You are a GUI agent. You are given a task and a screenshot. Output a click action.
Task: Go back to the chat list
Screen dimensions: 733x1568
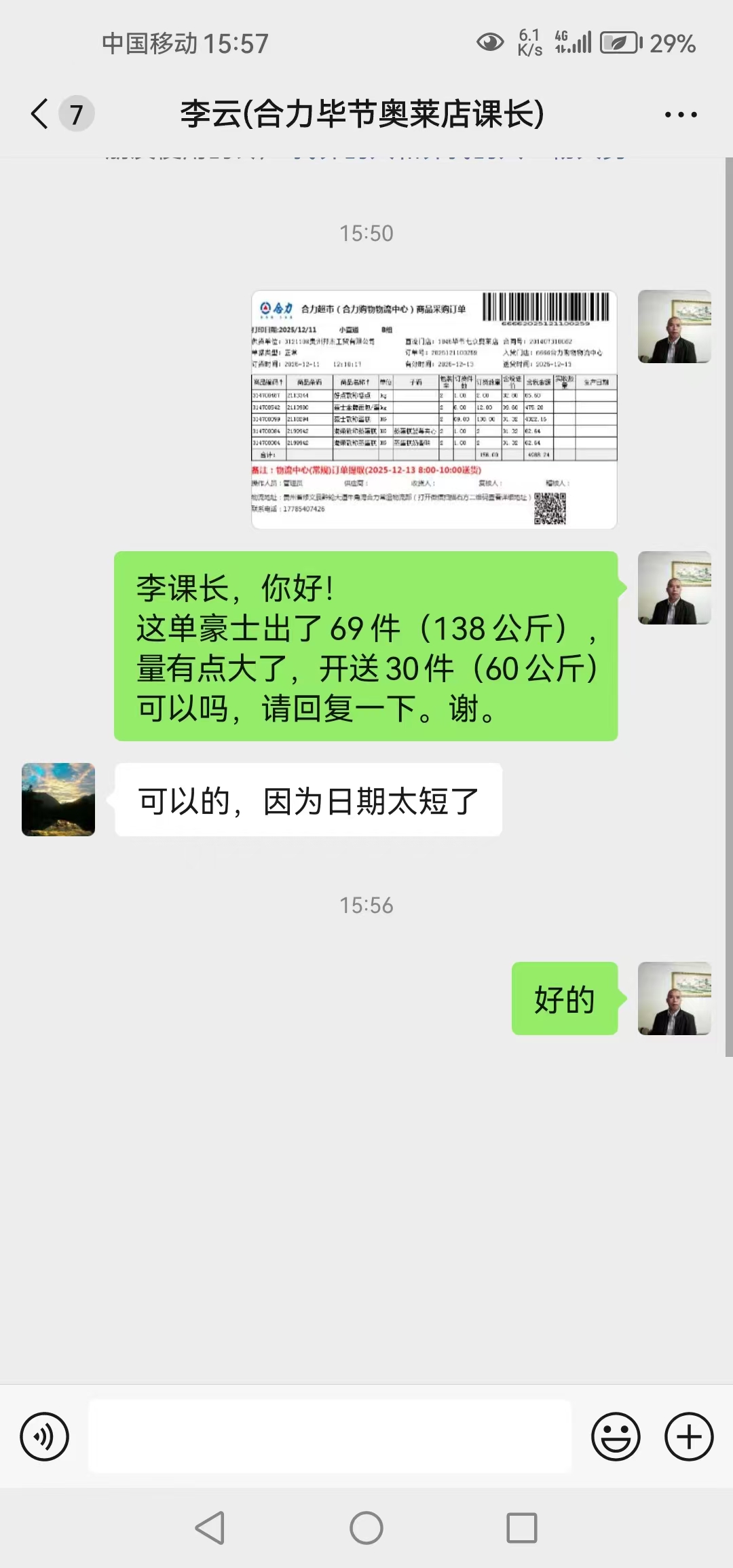click(41, 113)
